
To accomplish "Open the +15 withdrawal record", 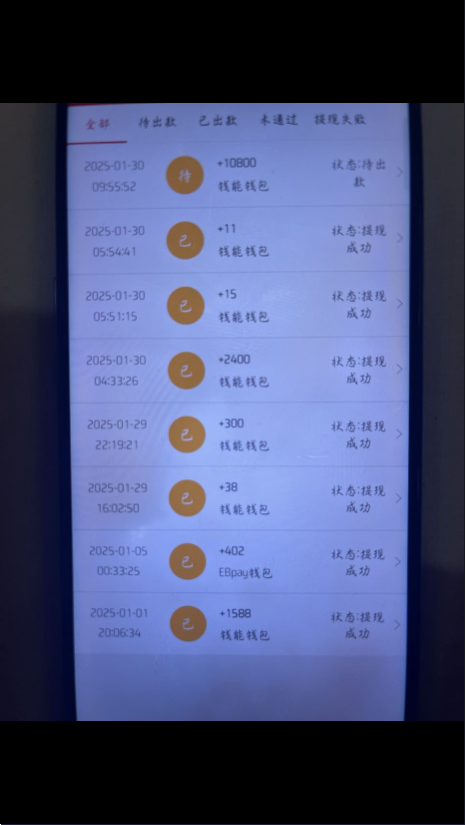I will coord(239,305).
